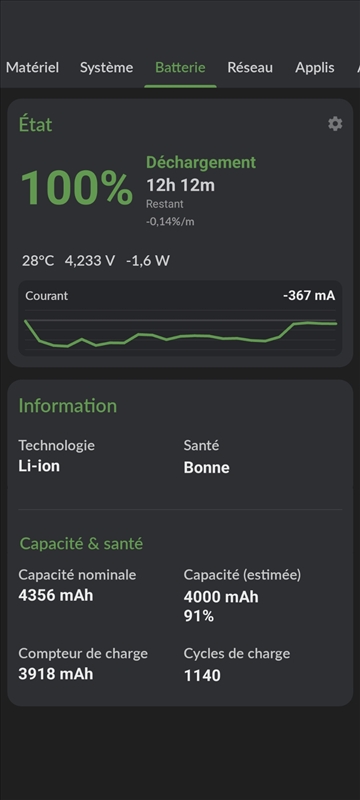Image resolution: width=360 pixels, height=800 pixels.
Task: Switch to the Système tab
Action: [106, 67]
